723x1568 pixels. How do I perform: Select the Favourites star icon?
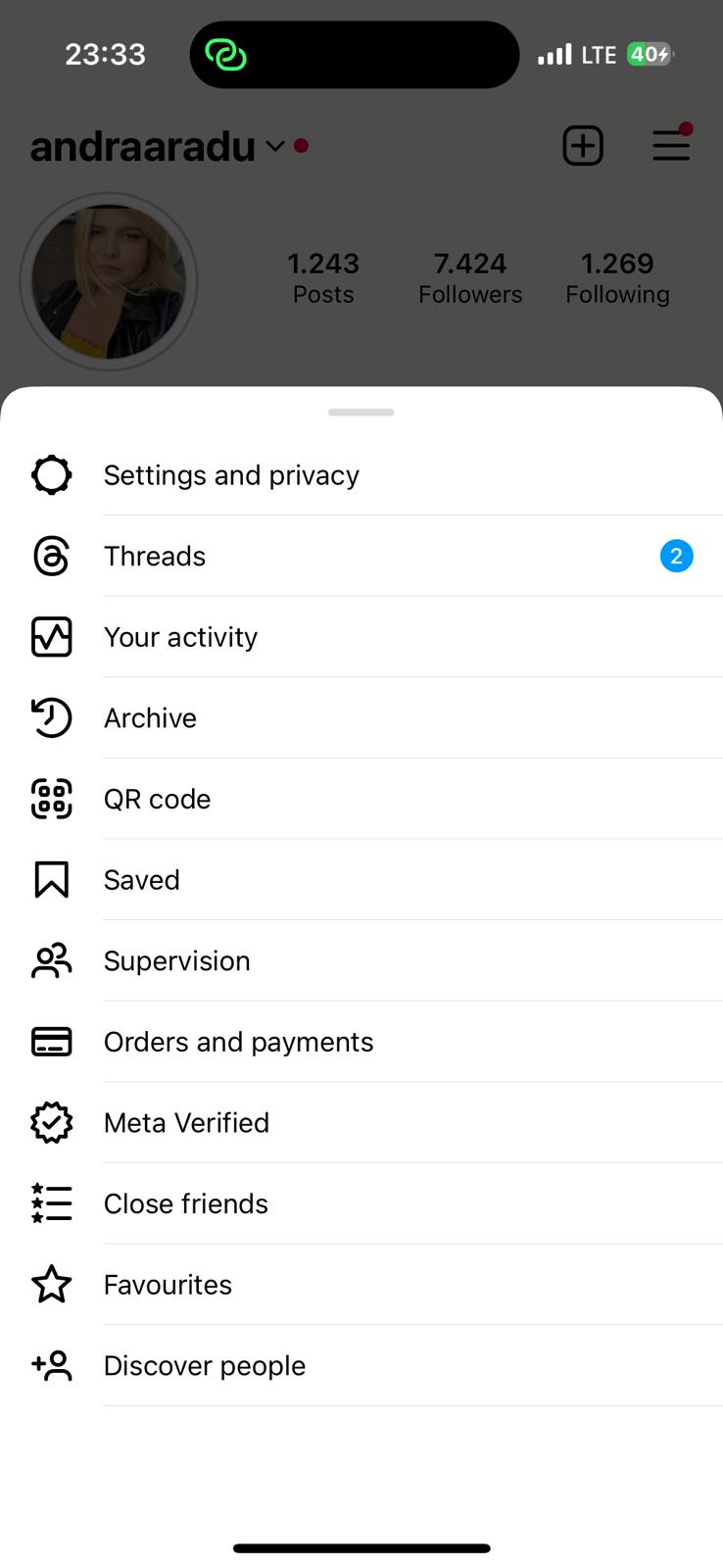point(51,1285)
